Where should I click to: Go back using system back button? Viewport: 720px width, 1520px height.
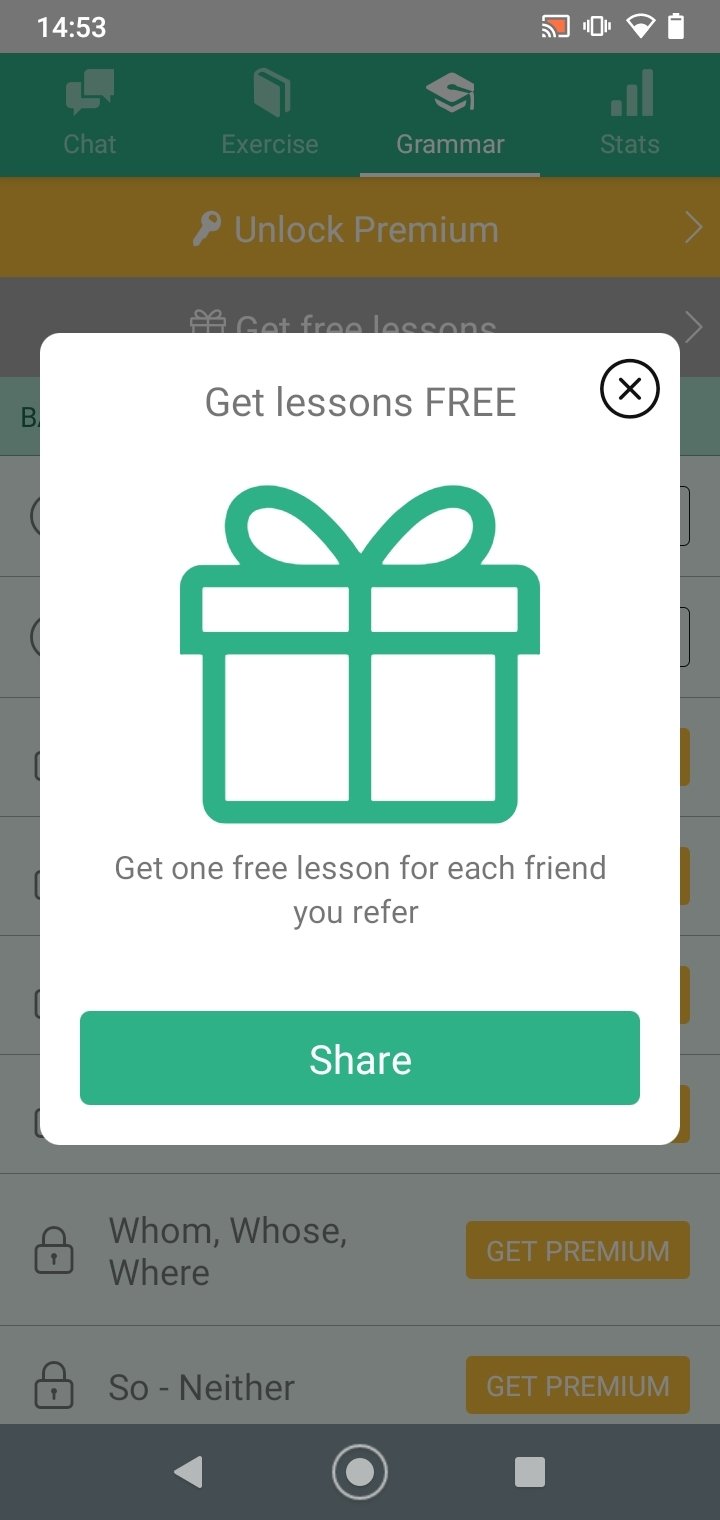(188, 1472)
